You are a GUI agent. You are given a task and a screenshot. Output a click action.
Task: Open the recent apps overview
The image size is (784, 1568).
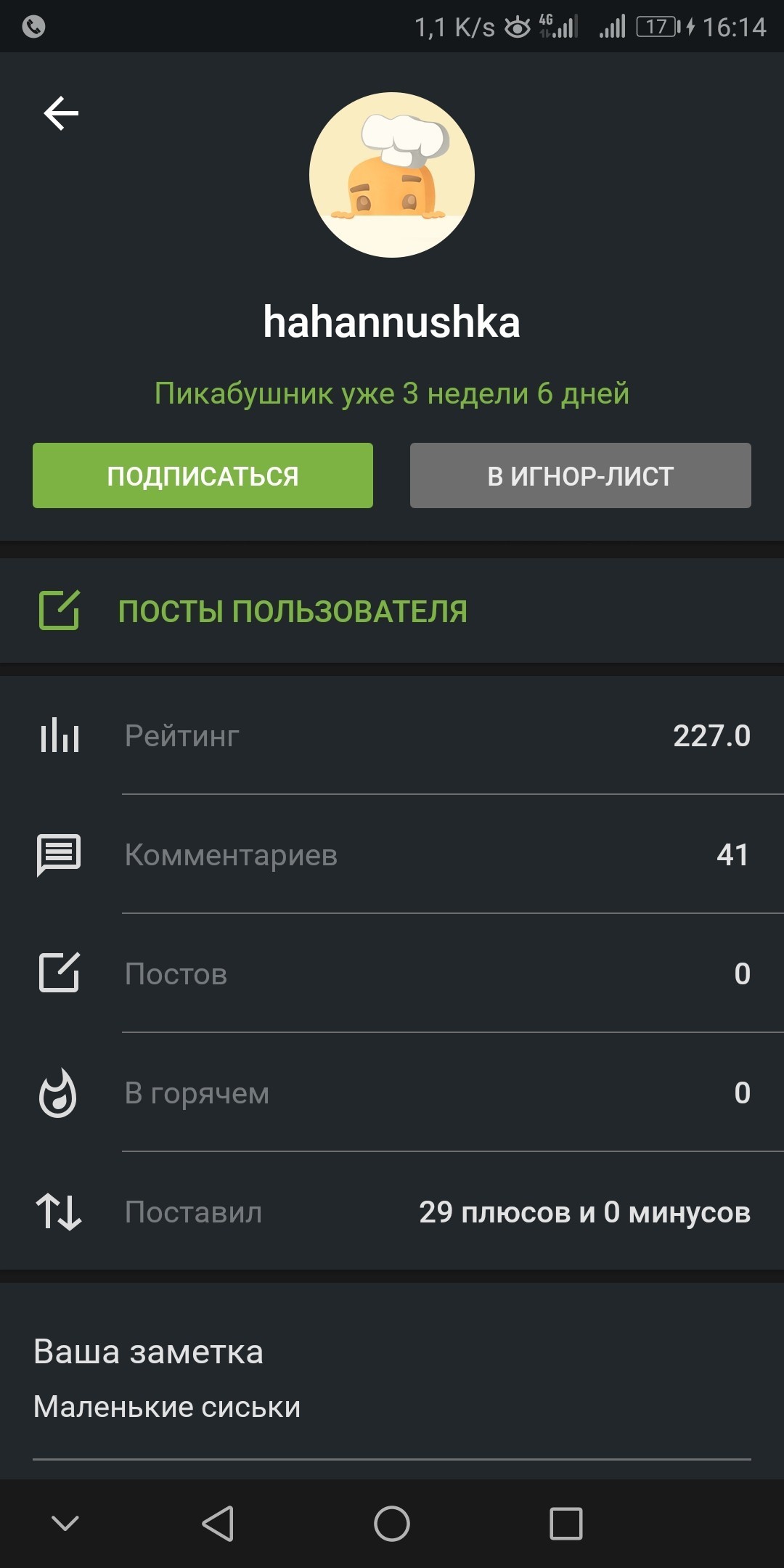tap(565, 1523)
